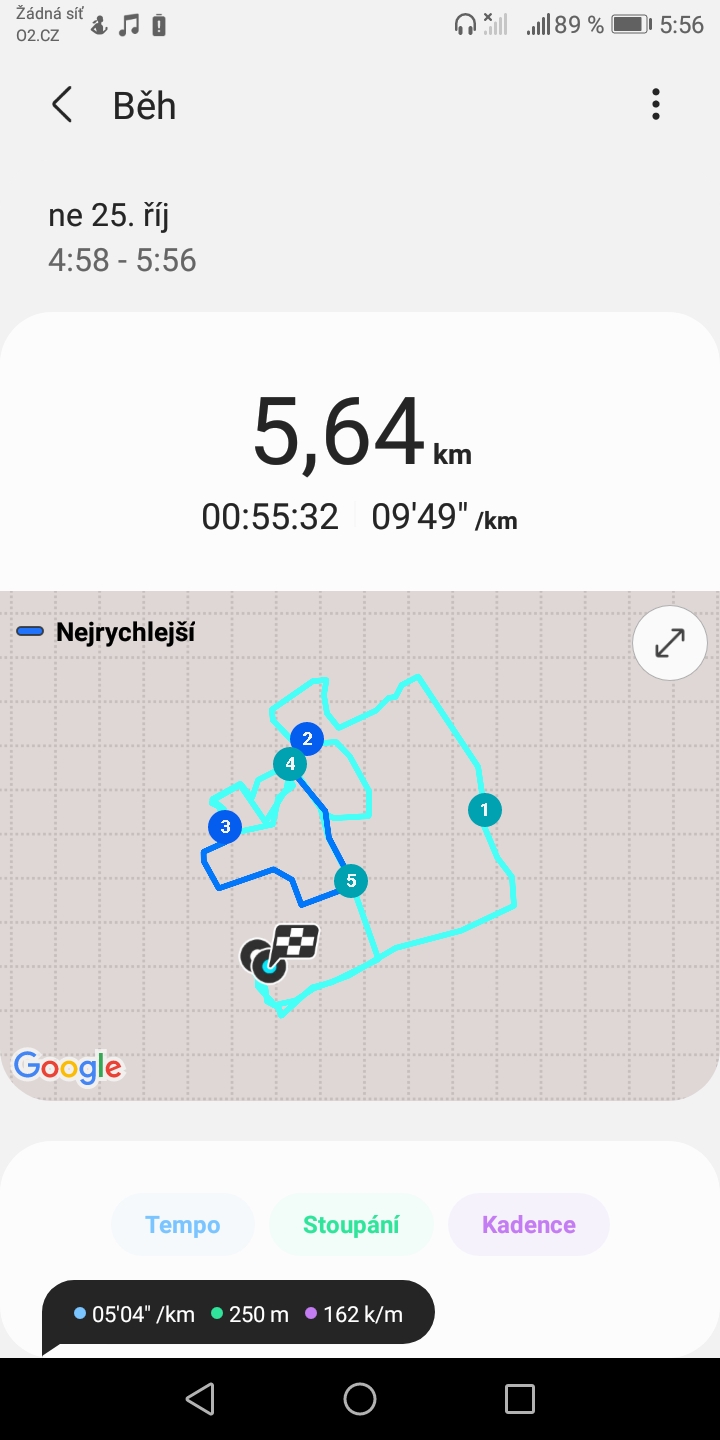Select the Tempo chip

pos(183,1225)
